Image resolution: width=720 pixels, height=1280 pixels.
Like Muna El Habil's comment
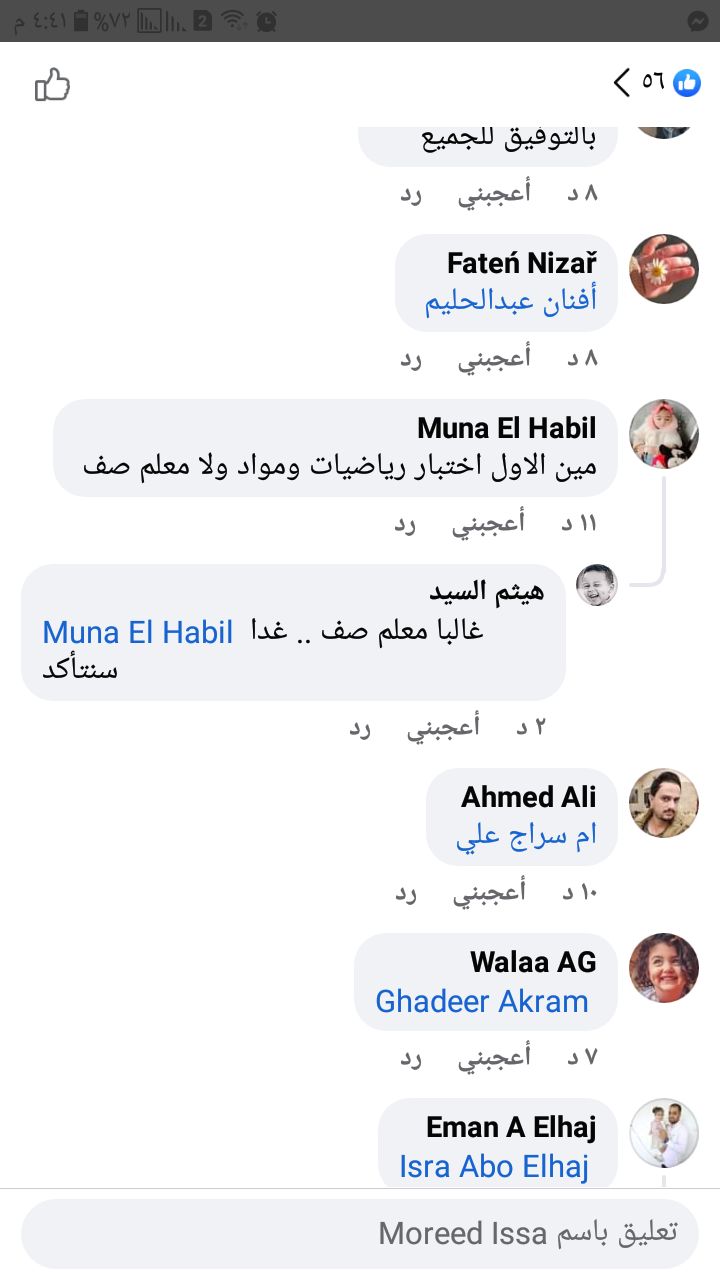pos(489,523)
